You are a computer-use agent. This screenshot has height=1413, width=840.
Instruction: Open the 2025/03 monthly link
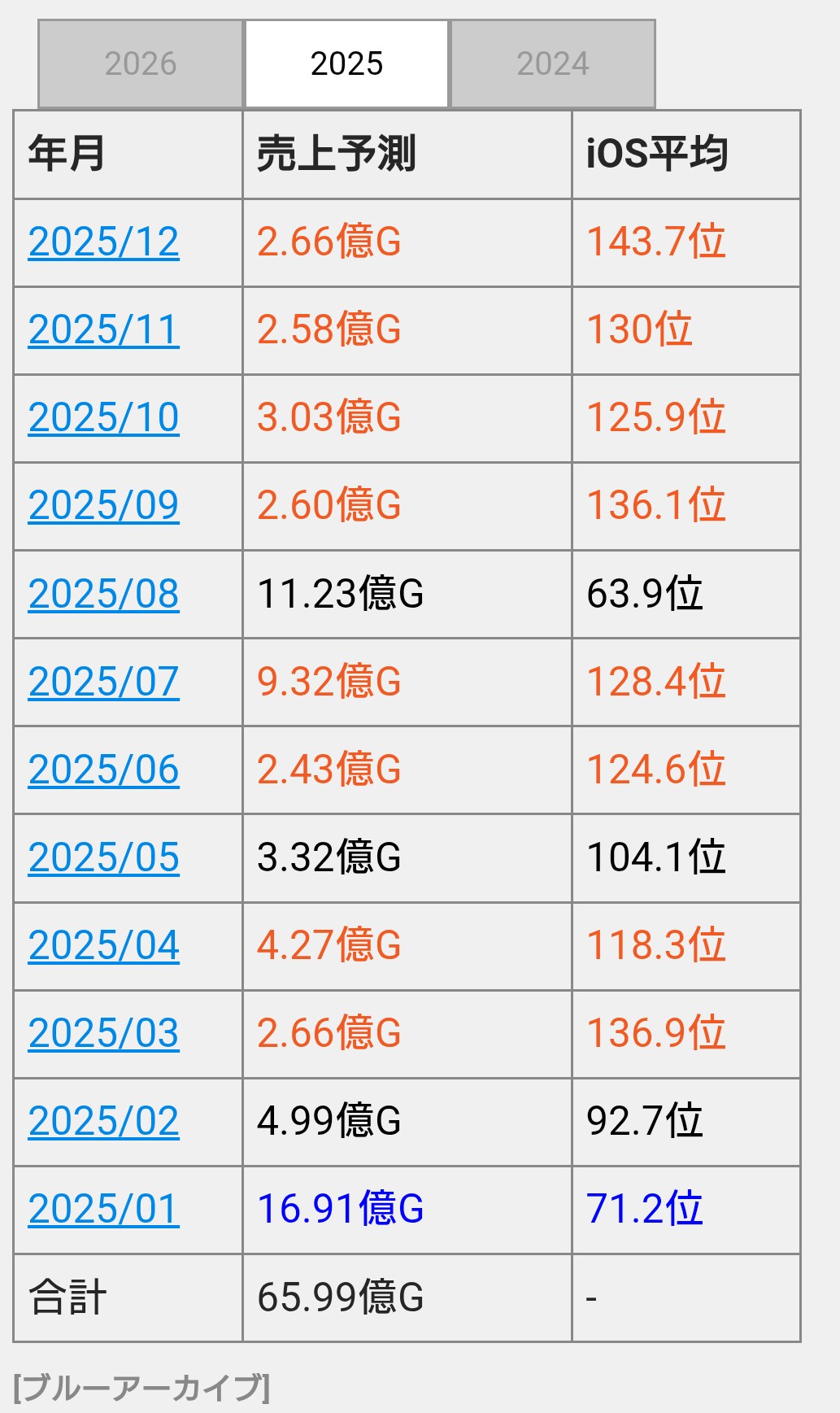point(103,1033)
